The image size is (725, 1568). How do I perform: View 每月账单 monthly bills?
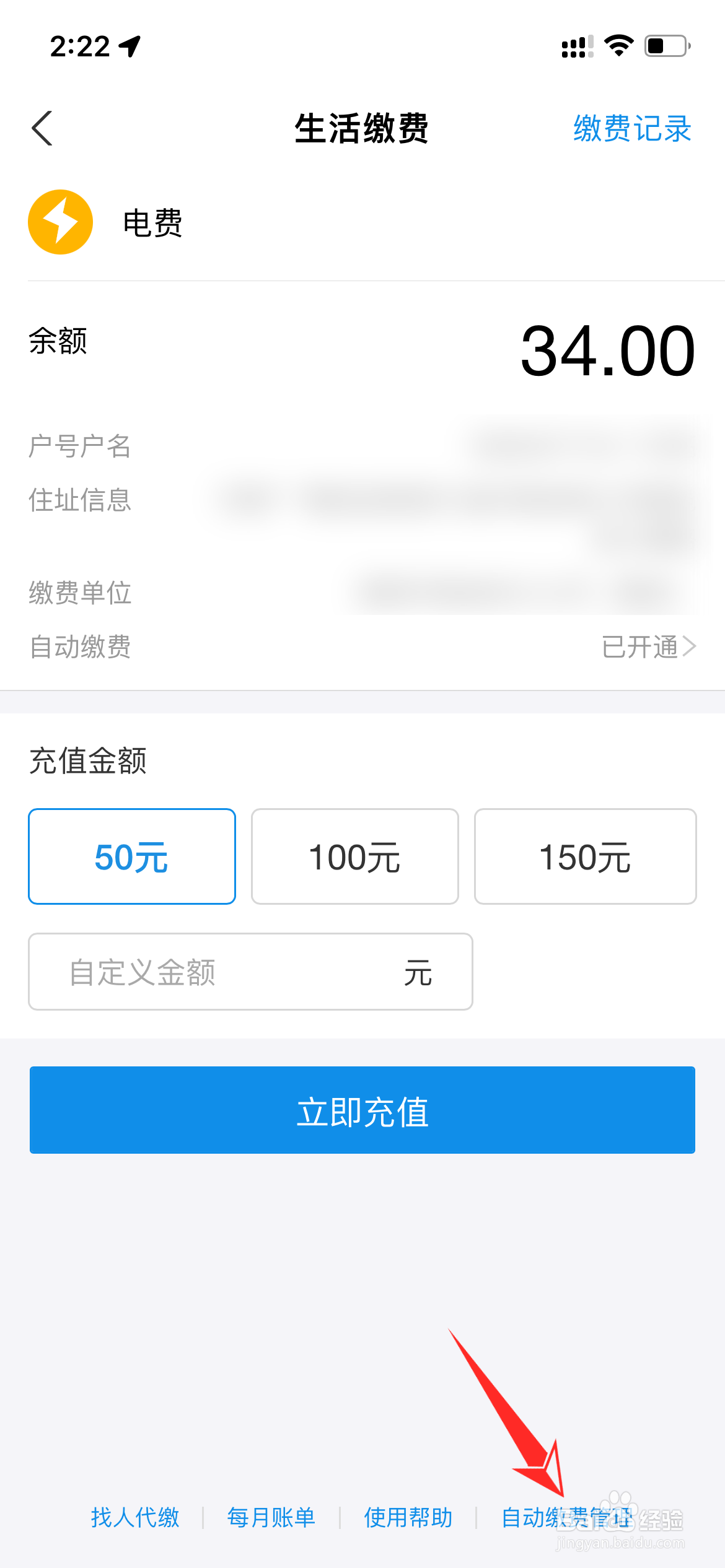click(271, 1517)
